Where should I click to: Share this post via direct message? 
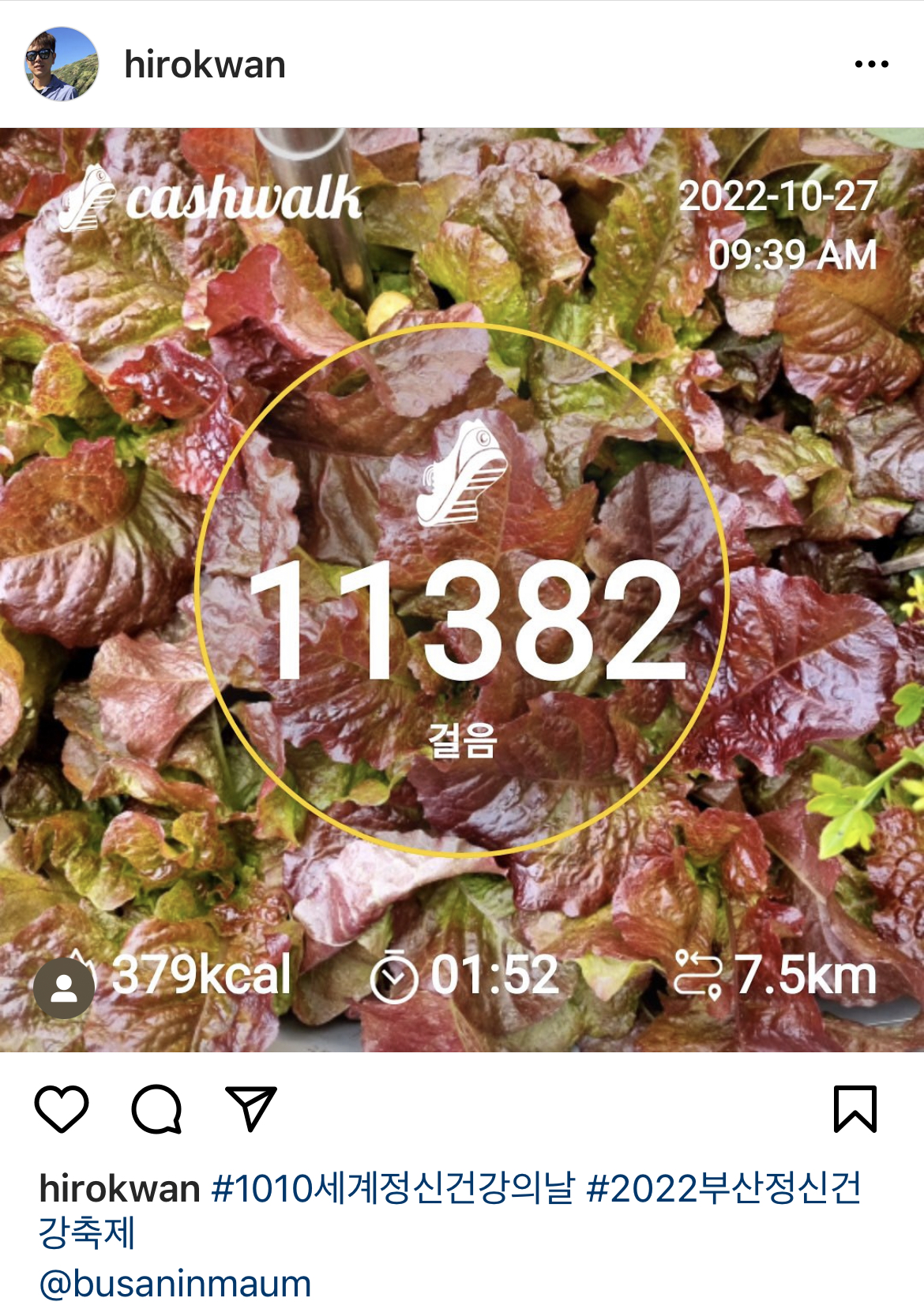click(x=251, y=1108)
